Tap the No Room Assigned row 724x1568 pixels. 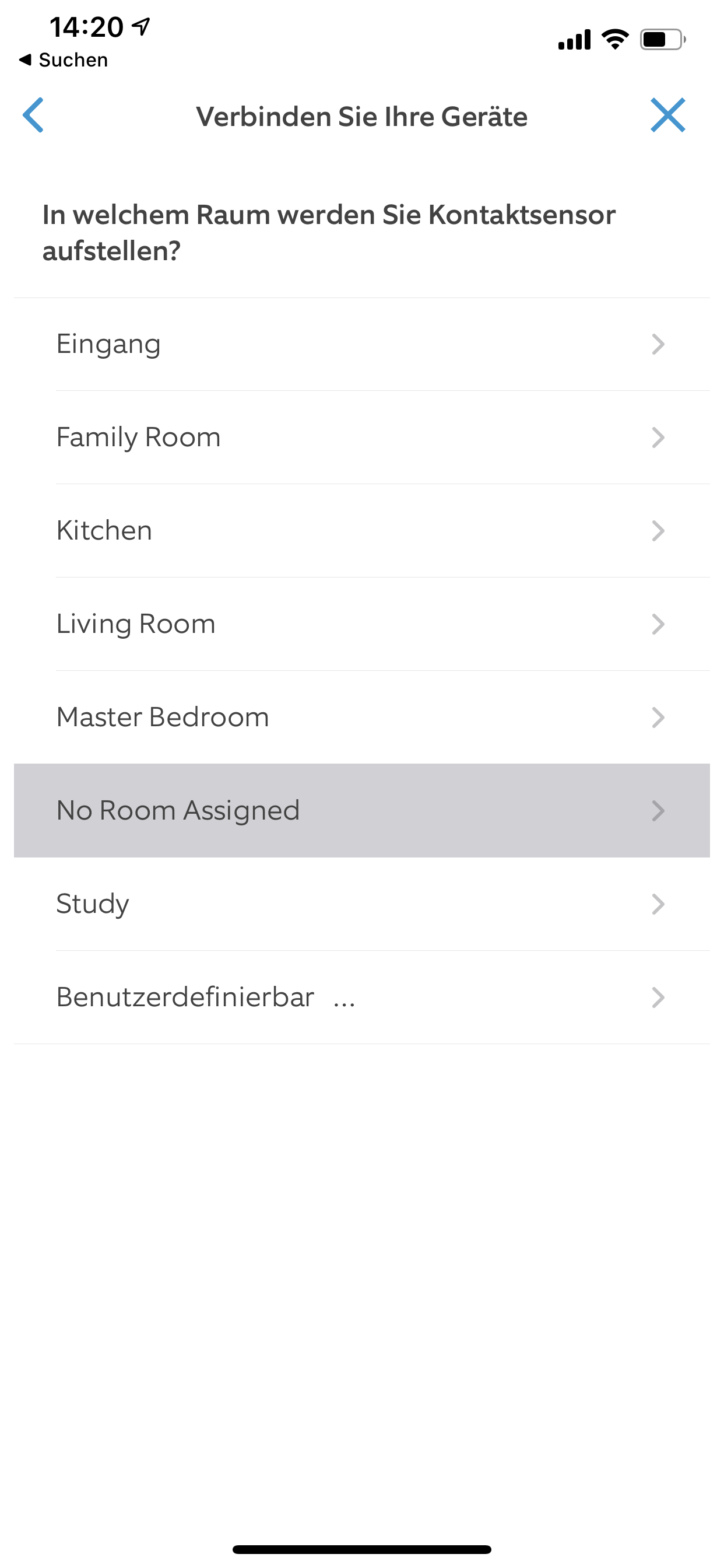361,810
